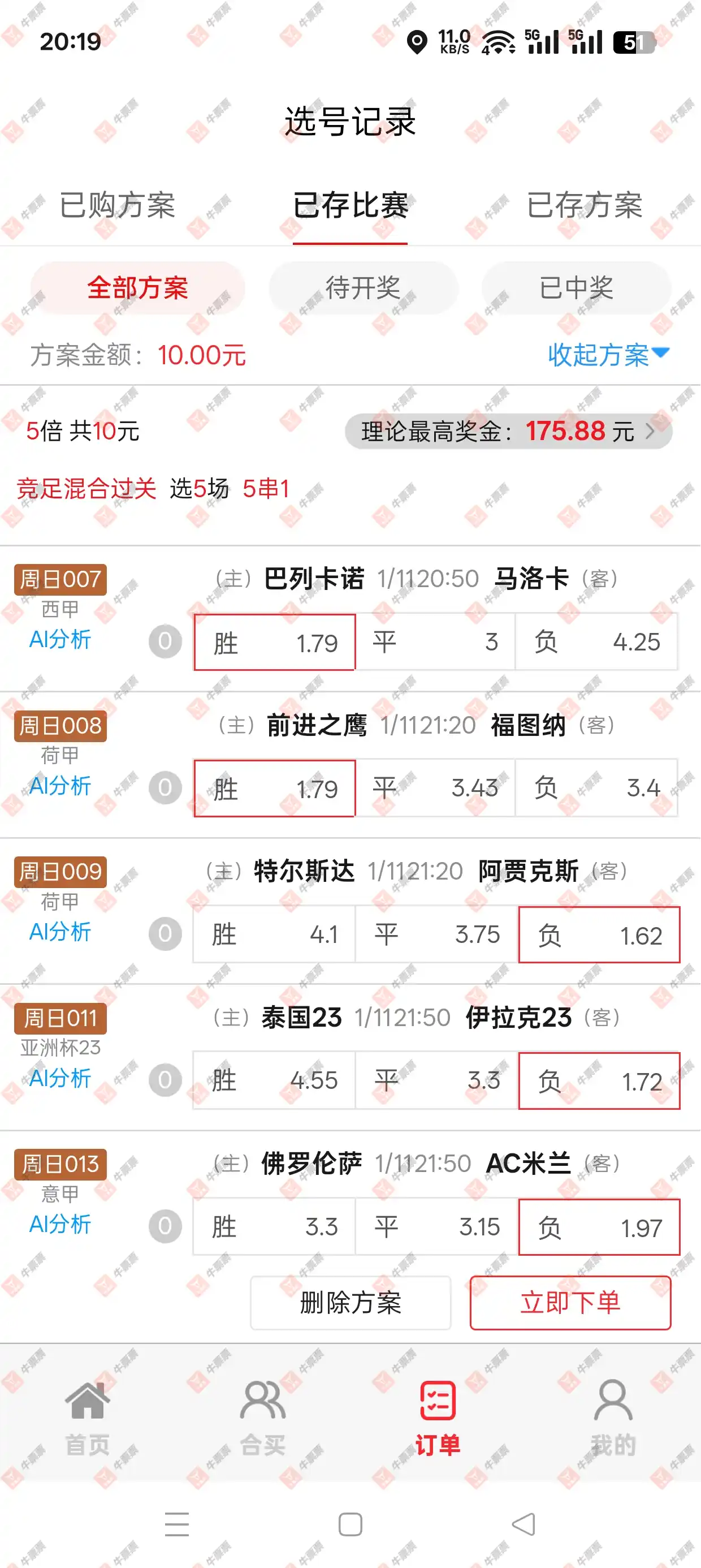Open the 我的 profile tab
The width and height of the screenshot is (701, 1568).
pos(613,1418)
